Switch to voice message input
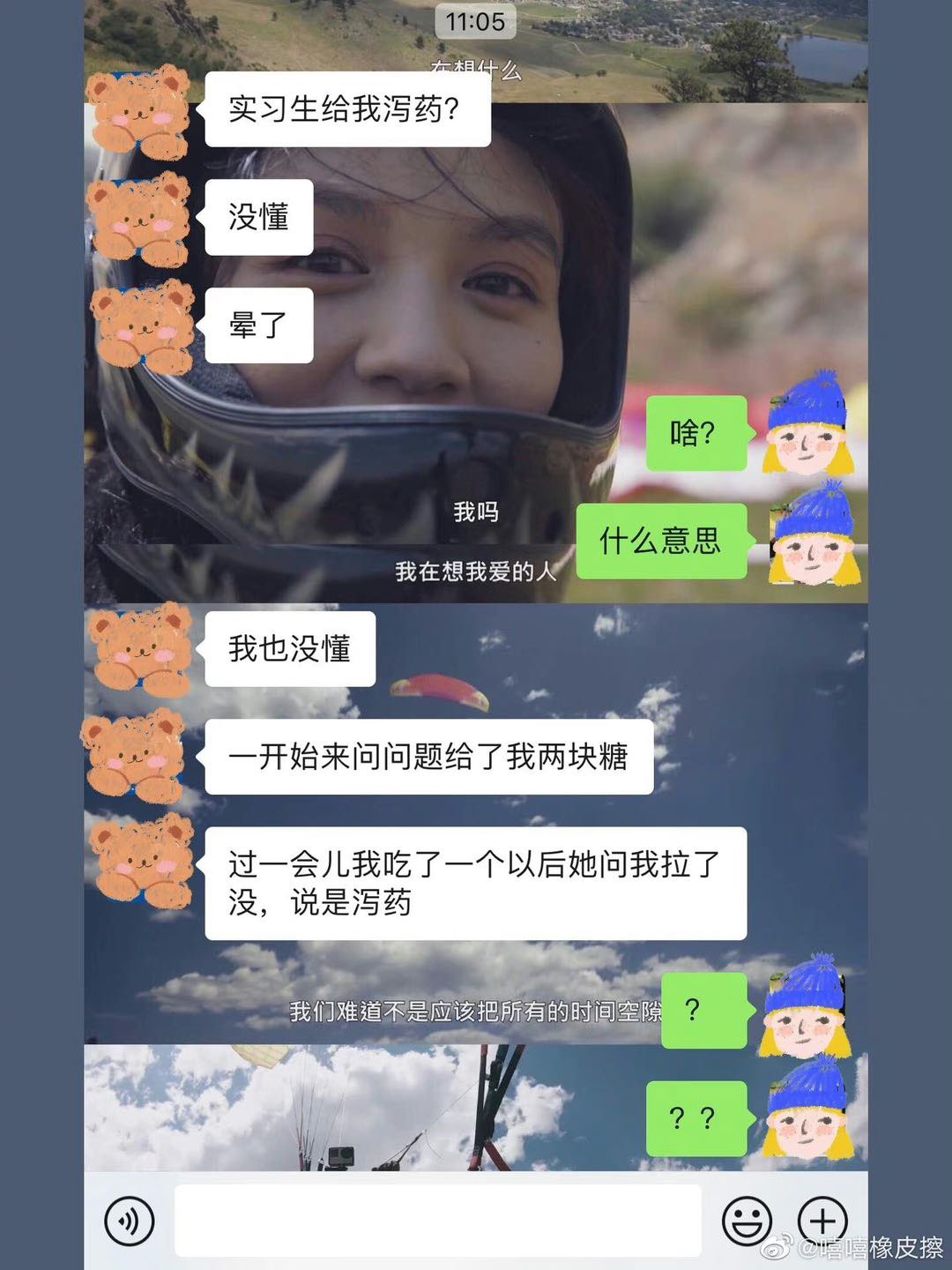The image size is (952, 1270). 130,1221
